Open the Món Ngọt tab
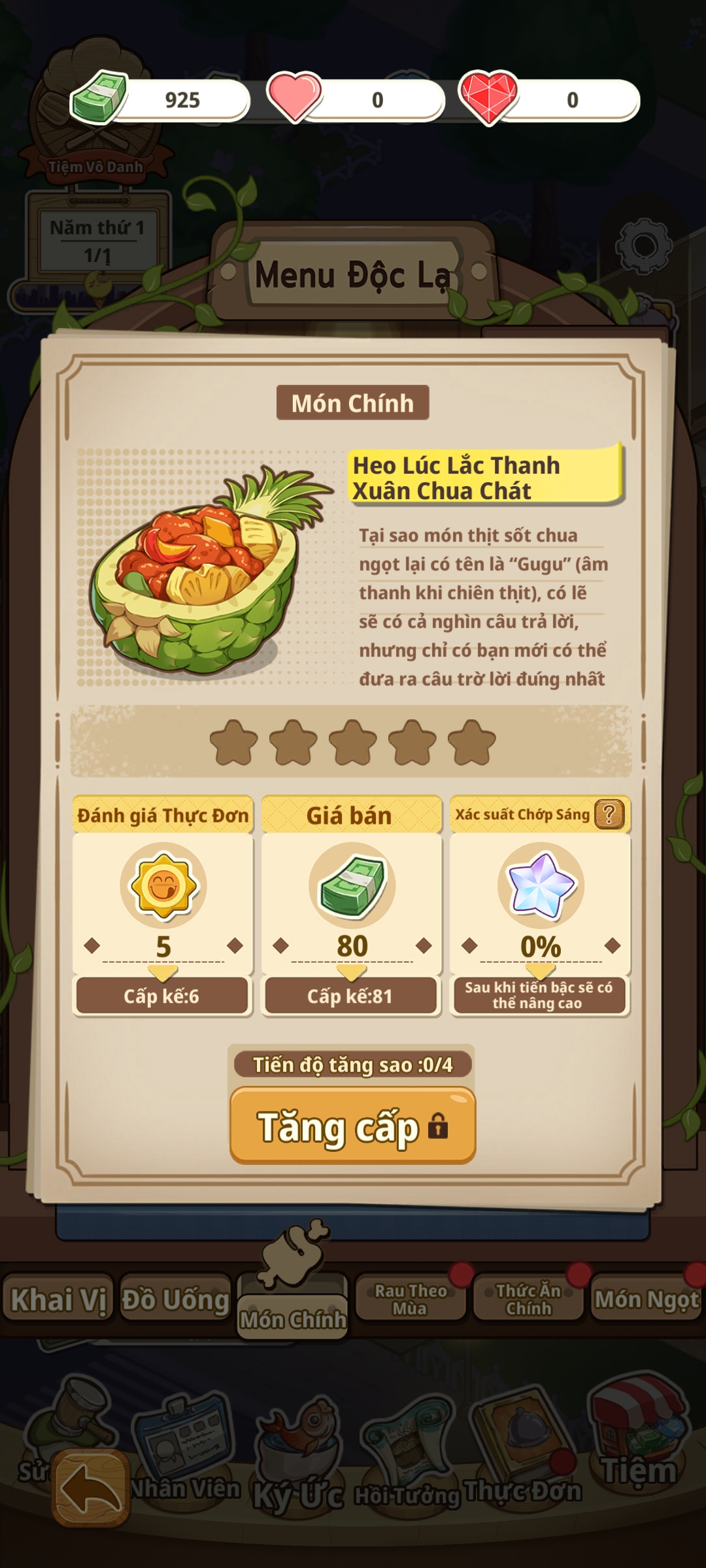 [x=646, y=1299]
